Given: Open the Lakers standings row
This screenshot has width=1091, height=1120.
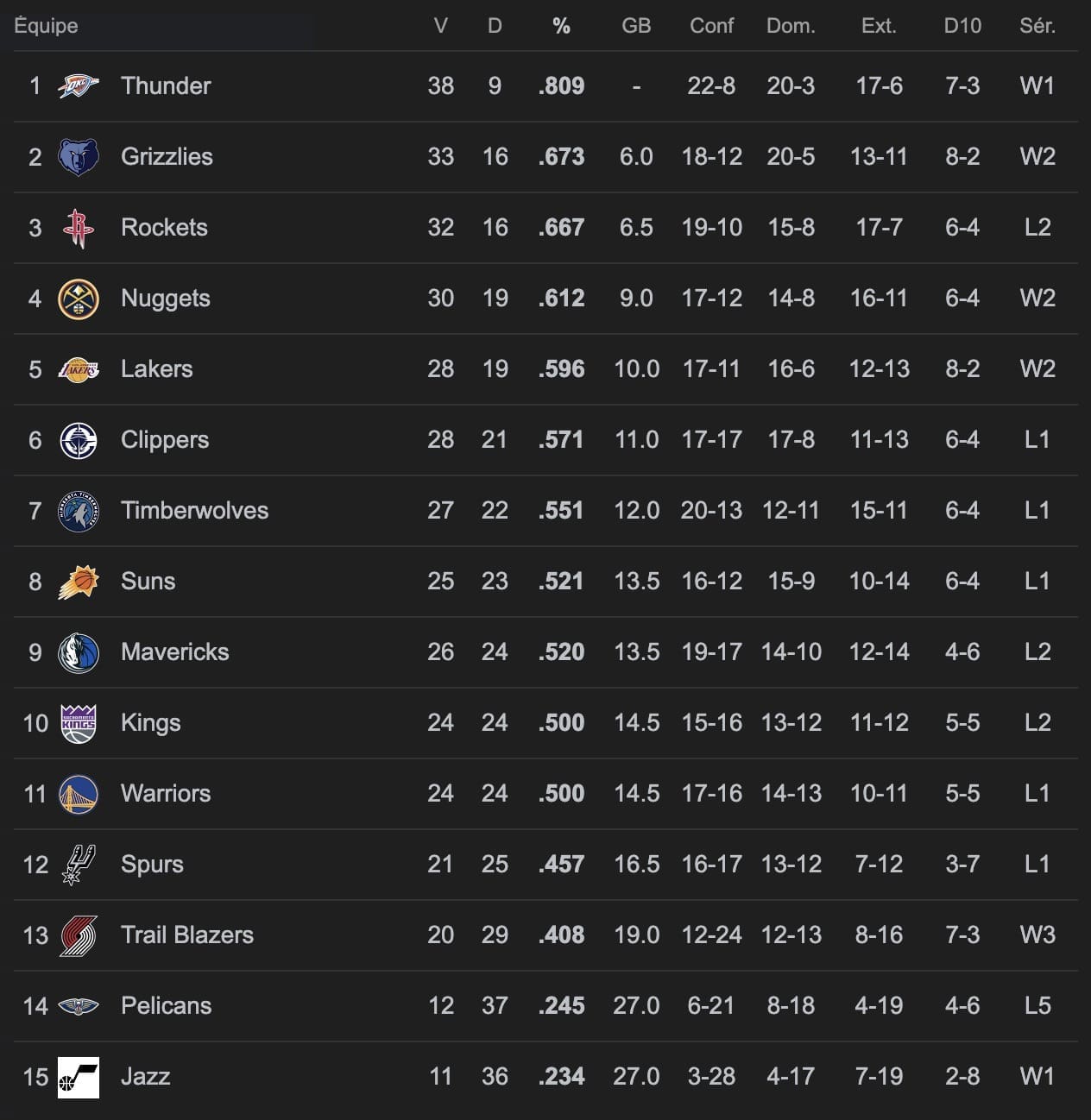Looking at the screenshot, I should click(x=545, y=369).
